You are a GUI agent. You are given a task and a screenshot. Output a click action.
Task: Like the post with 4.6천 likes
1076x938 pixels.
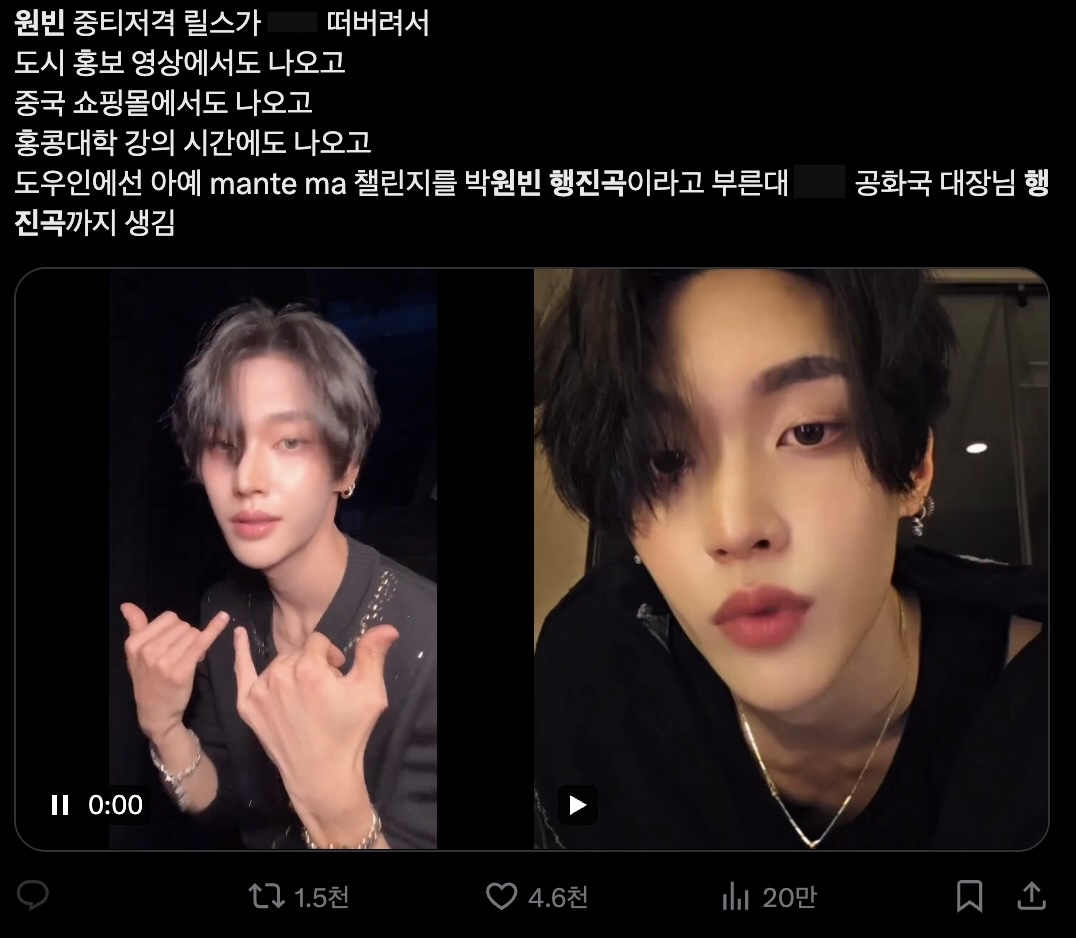[x=501, y=896]
